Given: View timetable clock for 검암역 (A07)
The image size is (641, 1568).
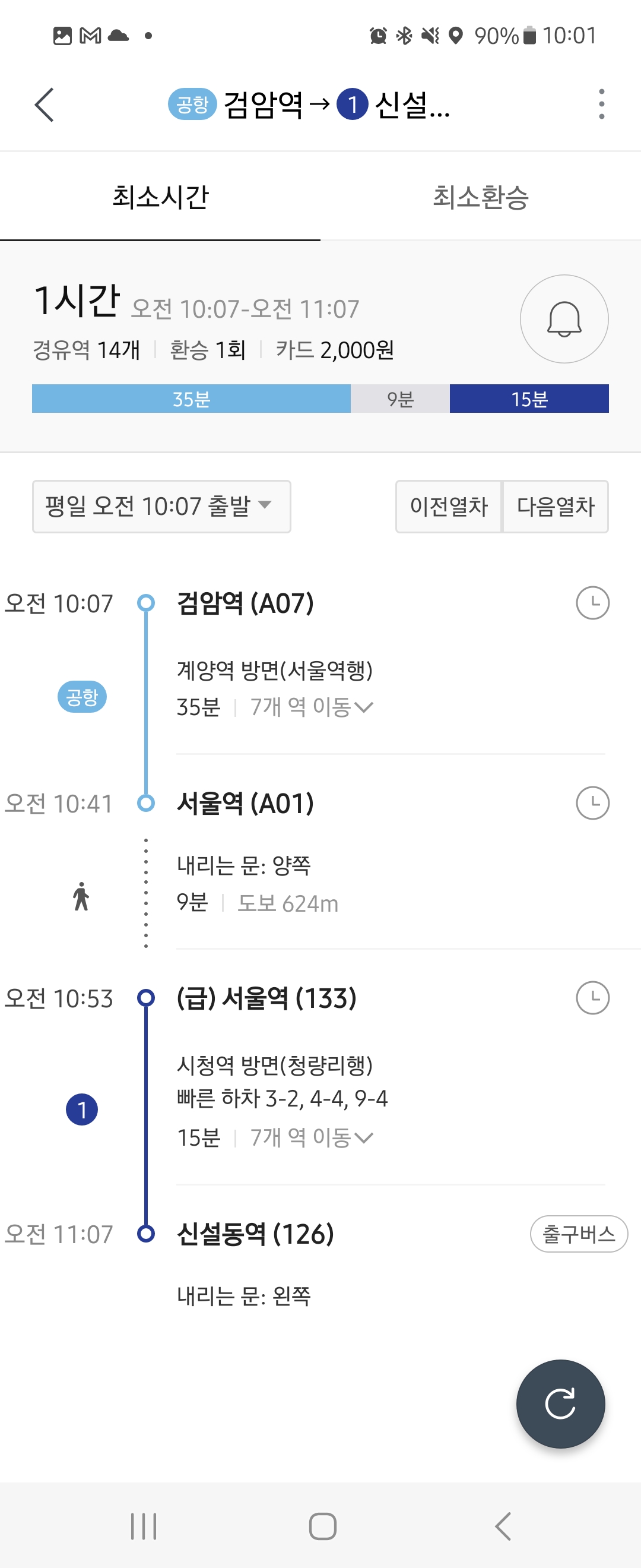Looking at the screenshot, I should tap(592, 603).
